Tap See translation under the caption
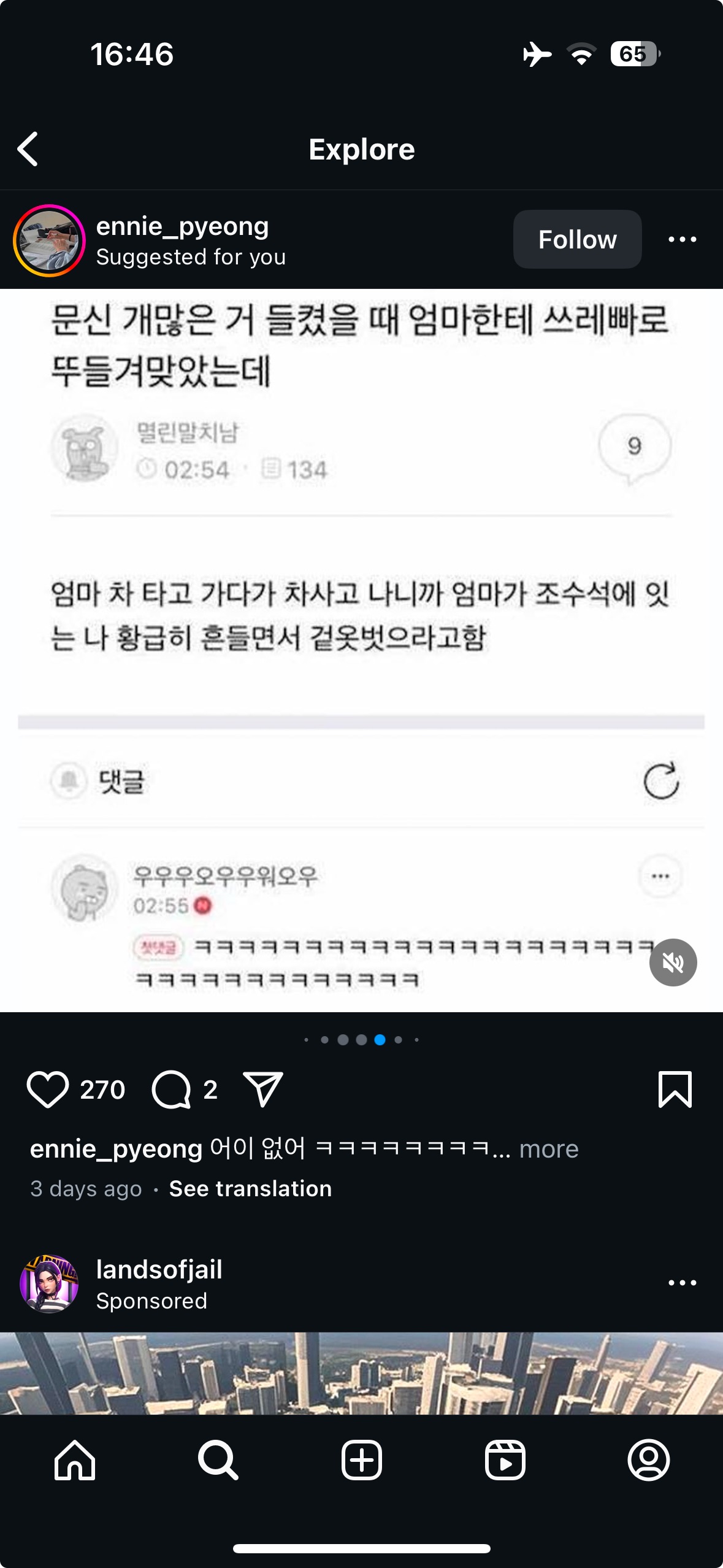723x1568 pixels. (250, 1189)
